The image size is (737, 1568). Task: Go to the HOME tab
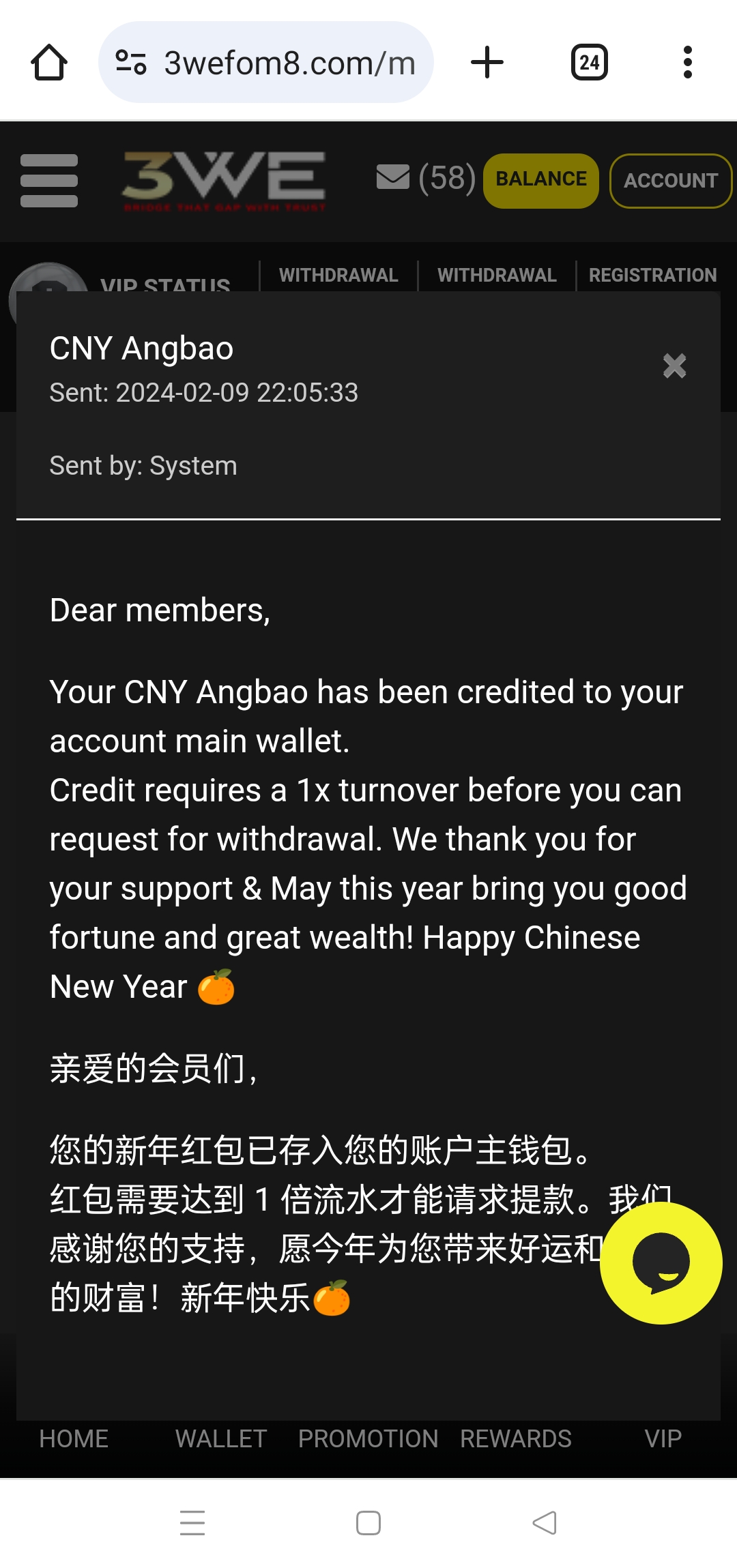(x=74, y=1438)
